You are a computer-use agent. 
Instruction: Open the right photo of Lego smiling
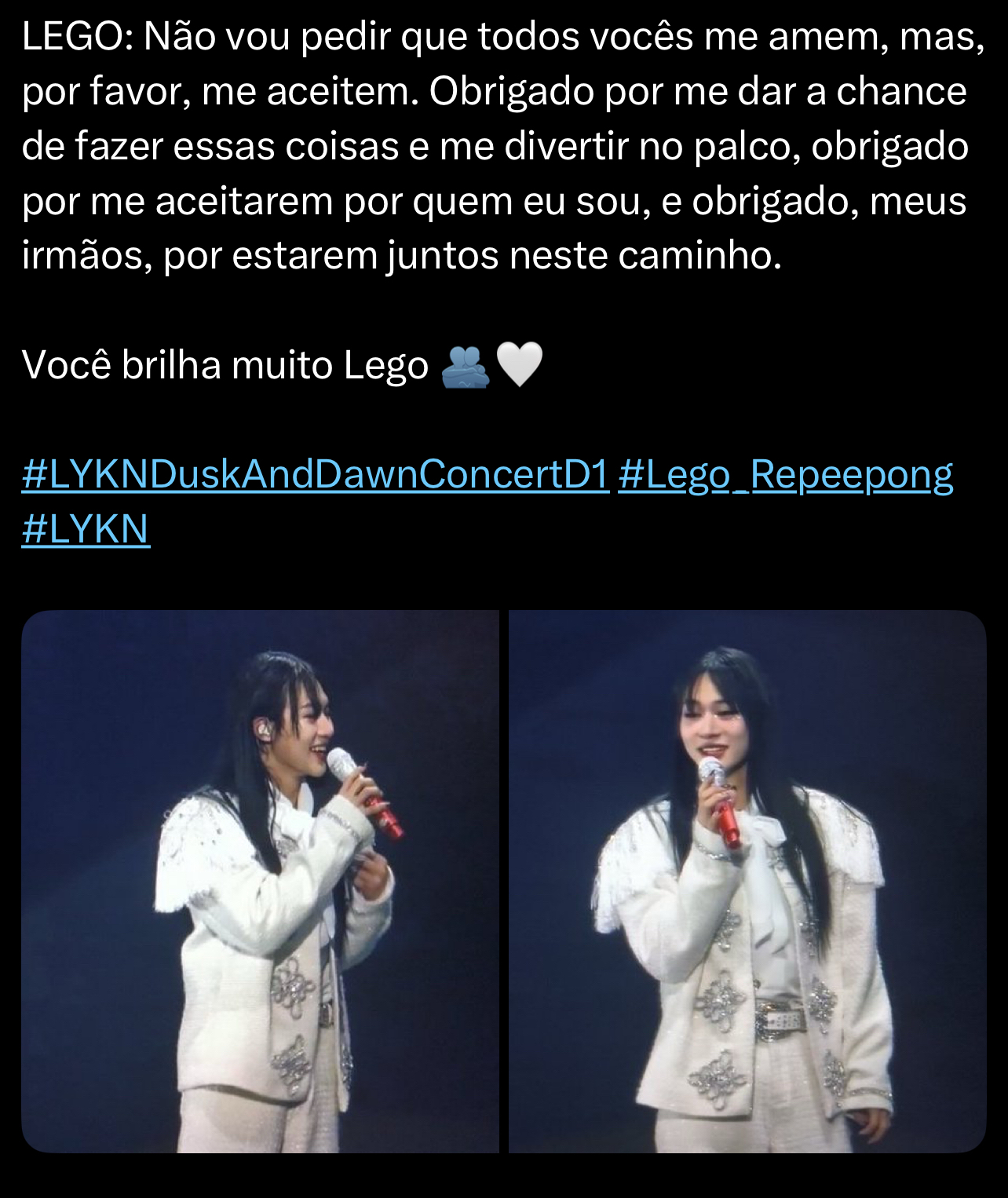[747, 881]
